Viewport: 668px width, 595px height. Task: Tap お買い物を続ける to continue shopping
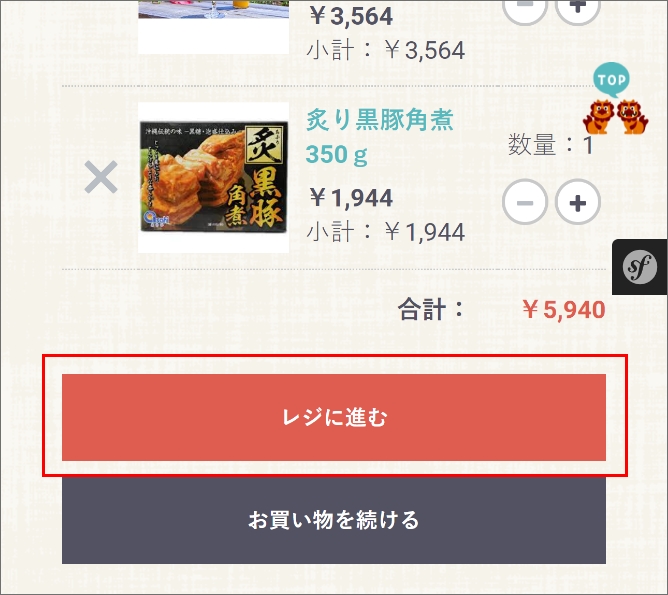coord(333,520)
